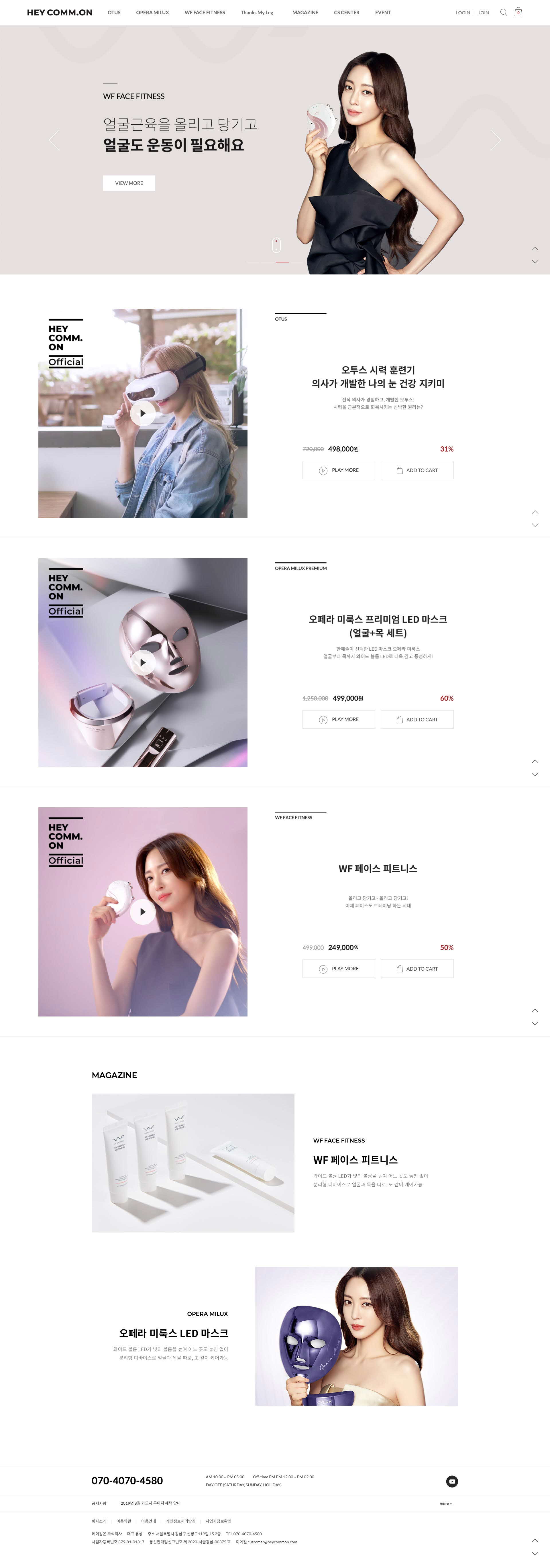The height and width of the screenshot is (1568, 550).
Task: Tap PLAY MORE for Opera Milux Premium
Action: 338,719
